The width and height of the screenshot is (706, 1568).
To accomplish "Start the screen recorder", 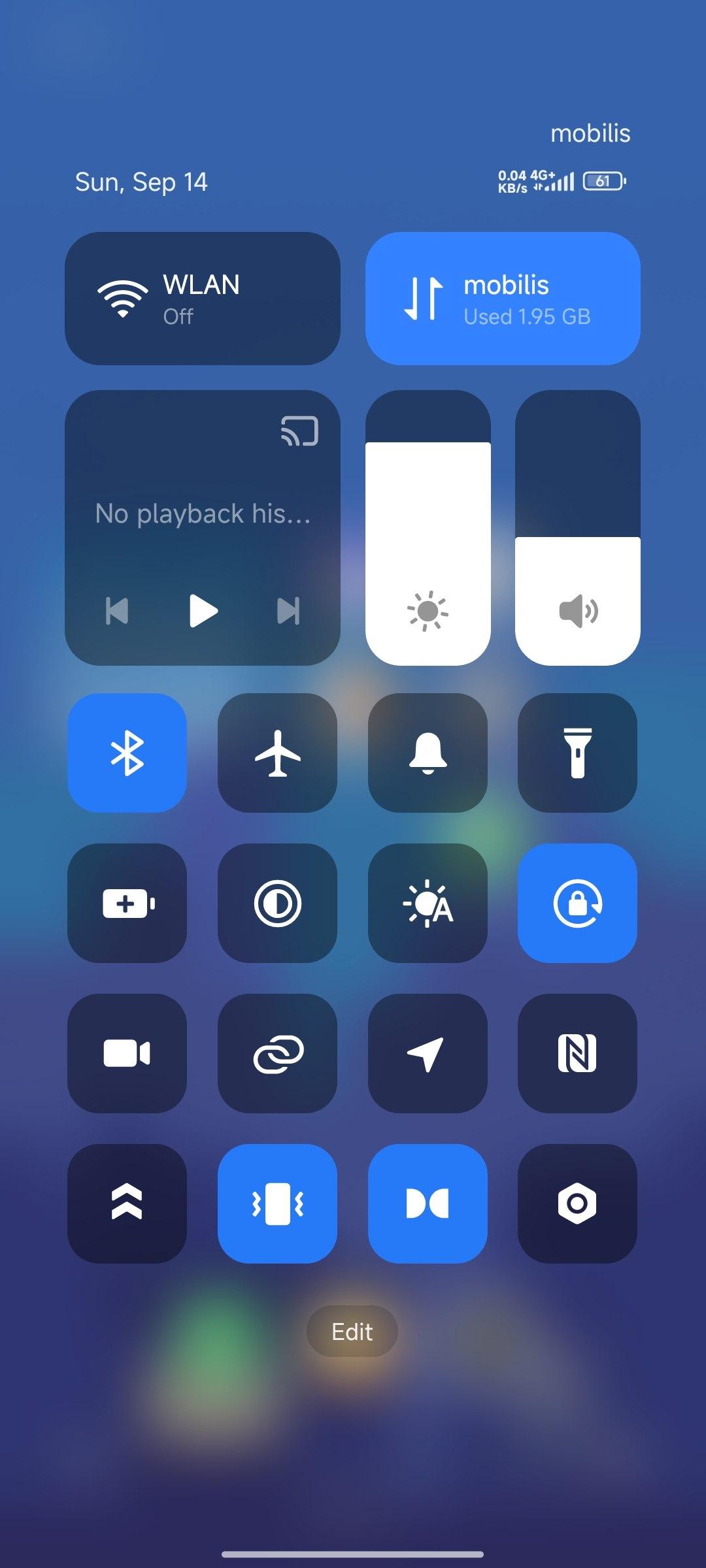I will (127, 1053).
